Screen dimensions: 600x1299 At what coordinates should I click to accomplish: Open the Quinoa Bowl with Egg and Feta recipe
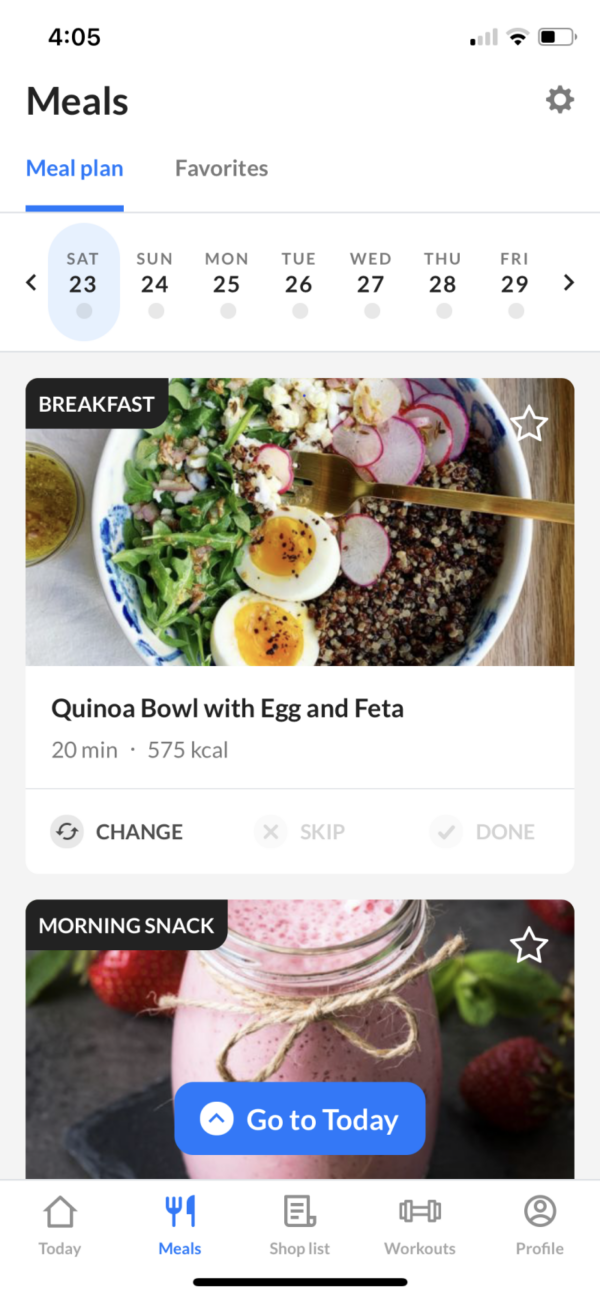click(228, 709)
